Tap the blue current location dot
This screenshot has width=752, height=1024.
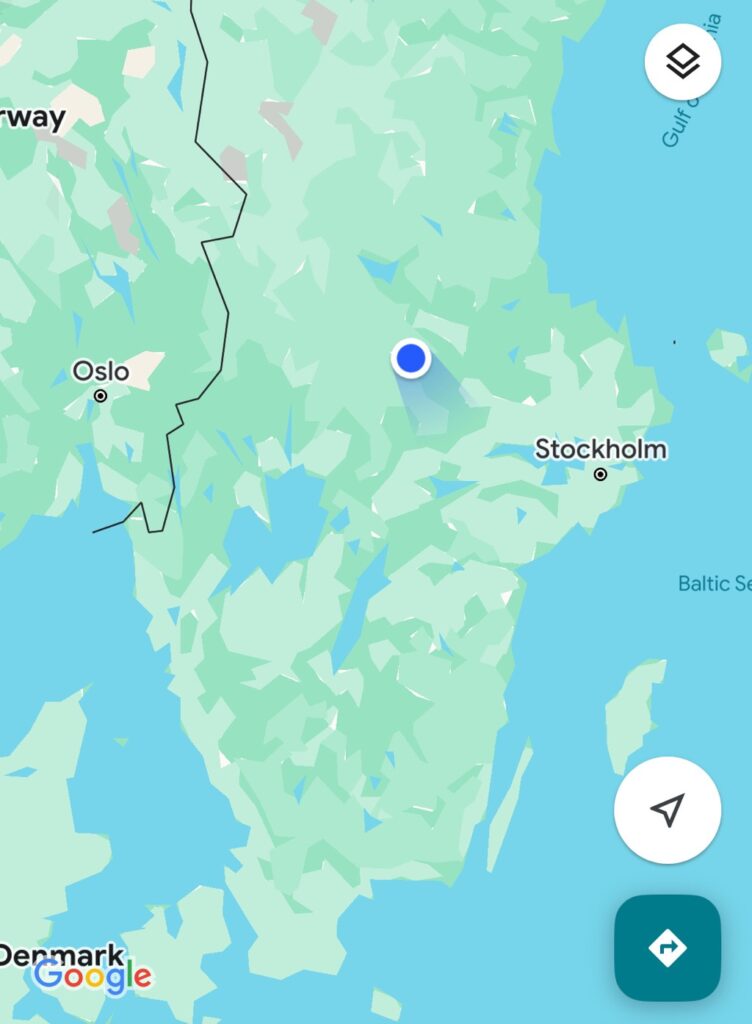pyautogui.click(x=410, y=357)
